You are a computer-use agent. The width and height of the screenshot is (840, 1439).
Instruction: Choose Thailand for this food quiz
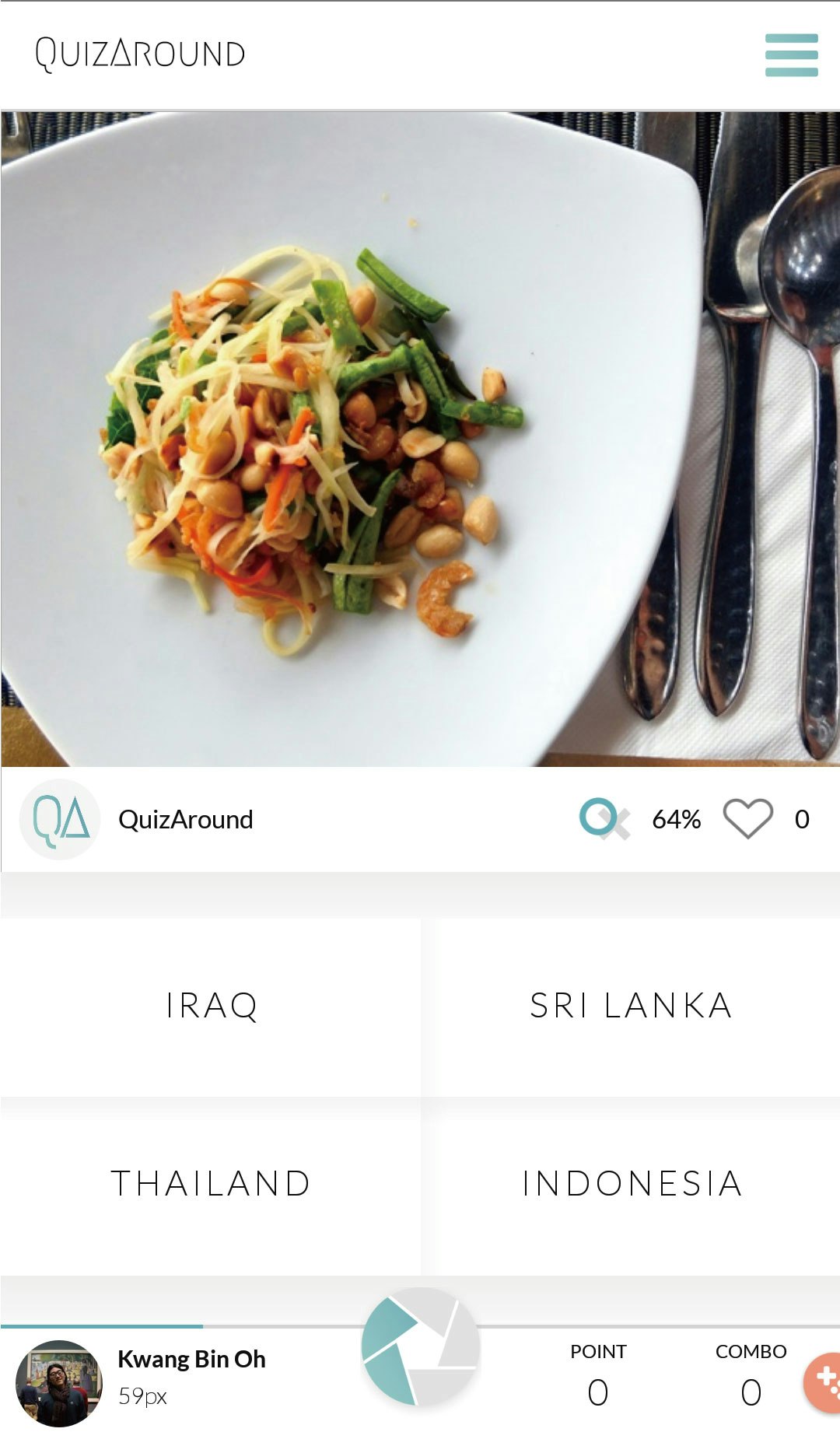212,1184
